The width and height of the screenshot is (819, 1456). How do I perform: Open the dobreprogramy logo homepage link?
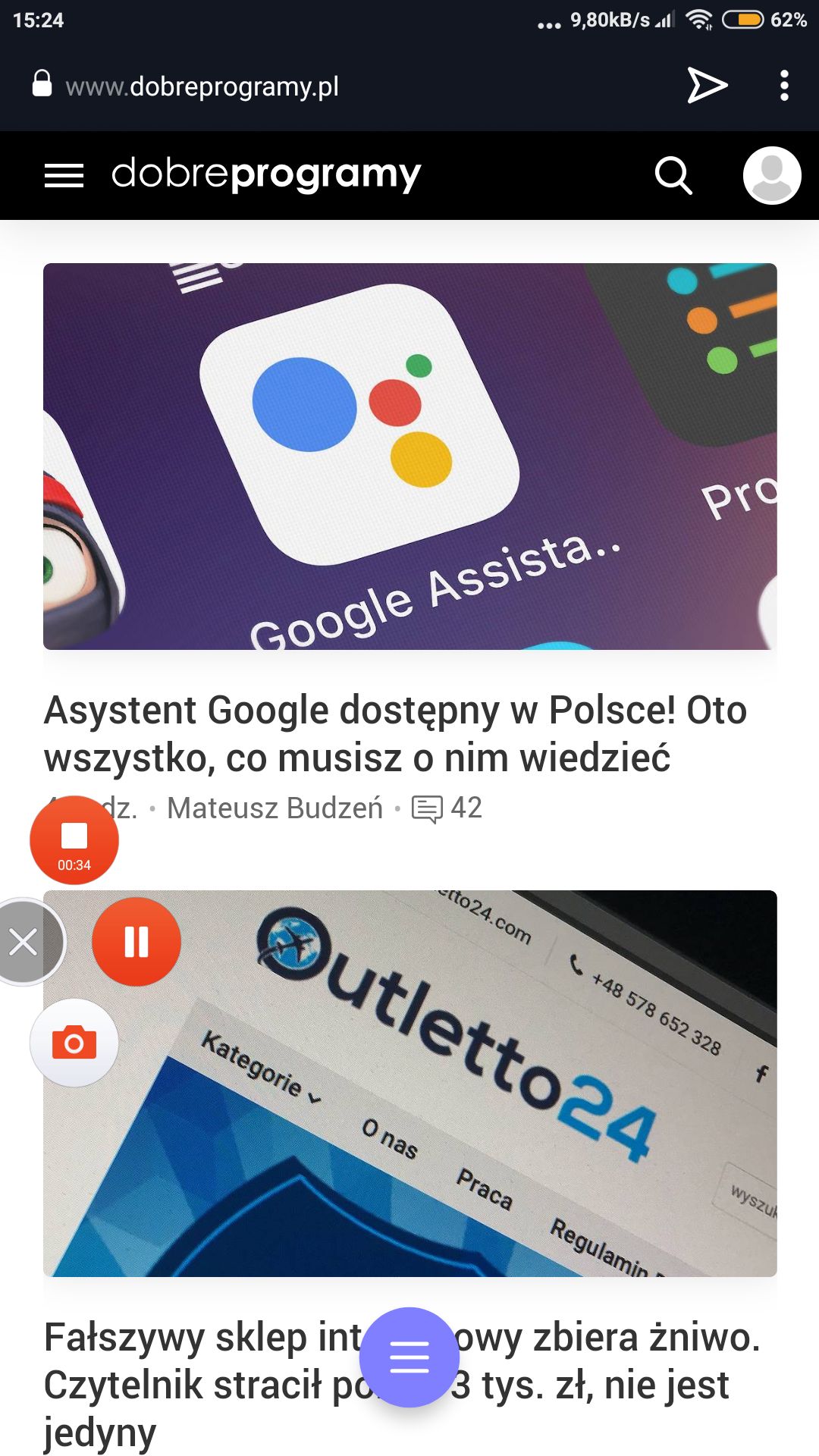[x=266, y=175]
